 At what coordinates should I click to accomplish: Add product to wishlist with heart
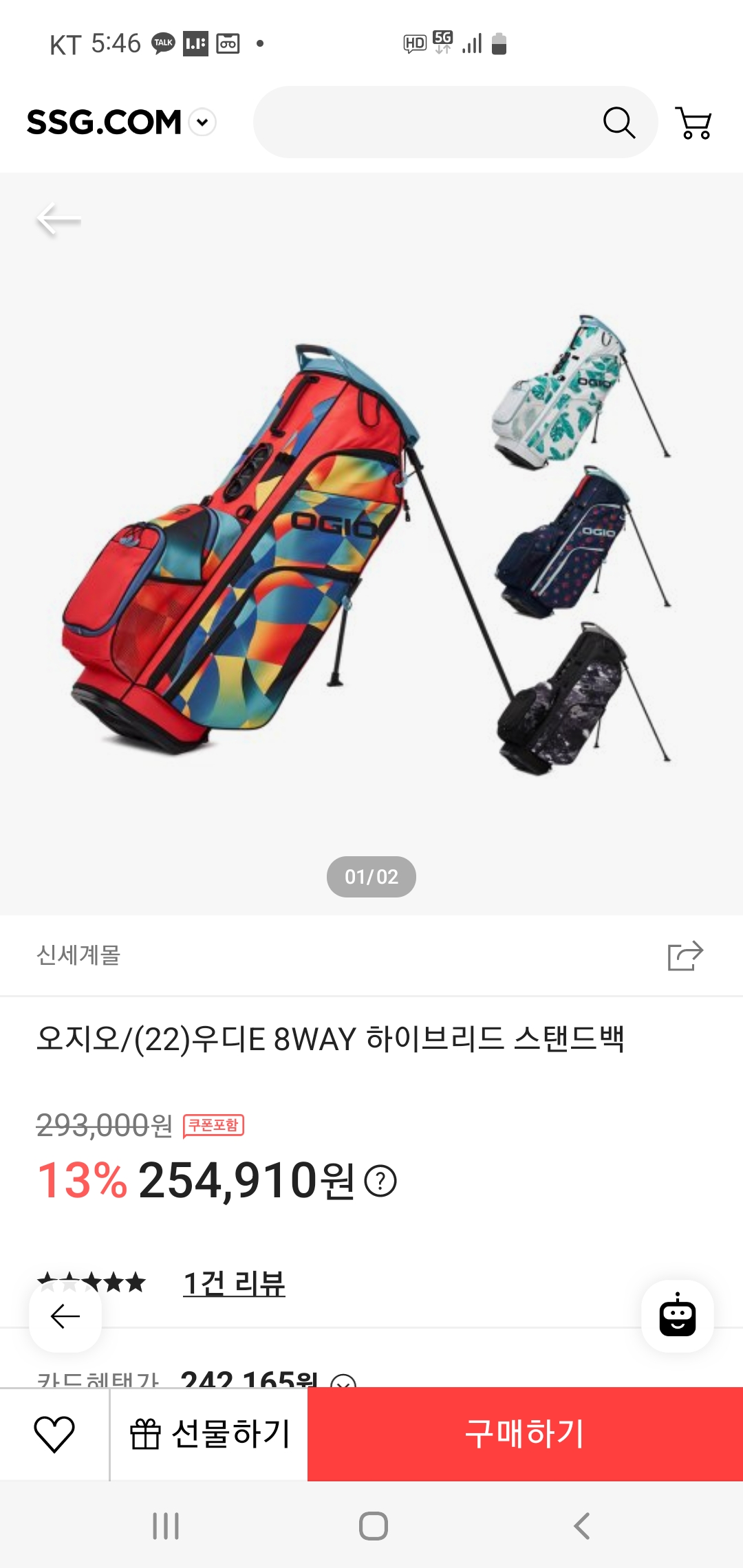tap(54, 1435)
